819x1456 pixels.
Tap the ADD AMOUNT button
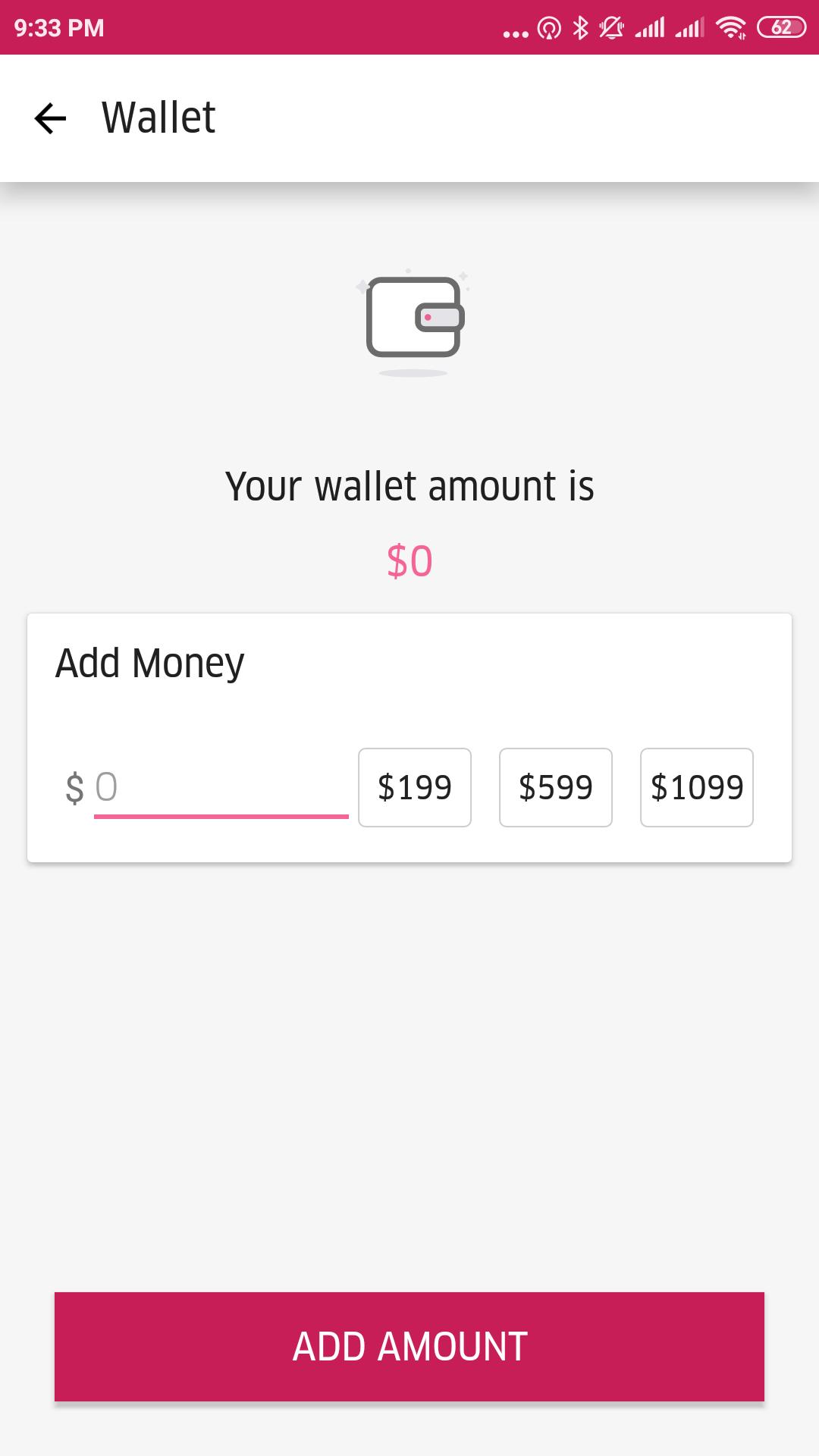pyautogui.click(x=409, y=1346)
